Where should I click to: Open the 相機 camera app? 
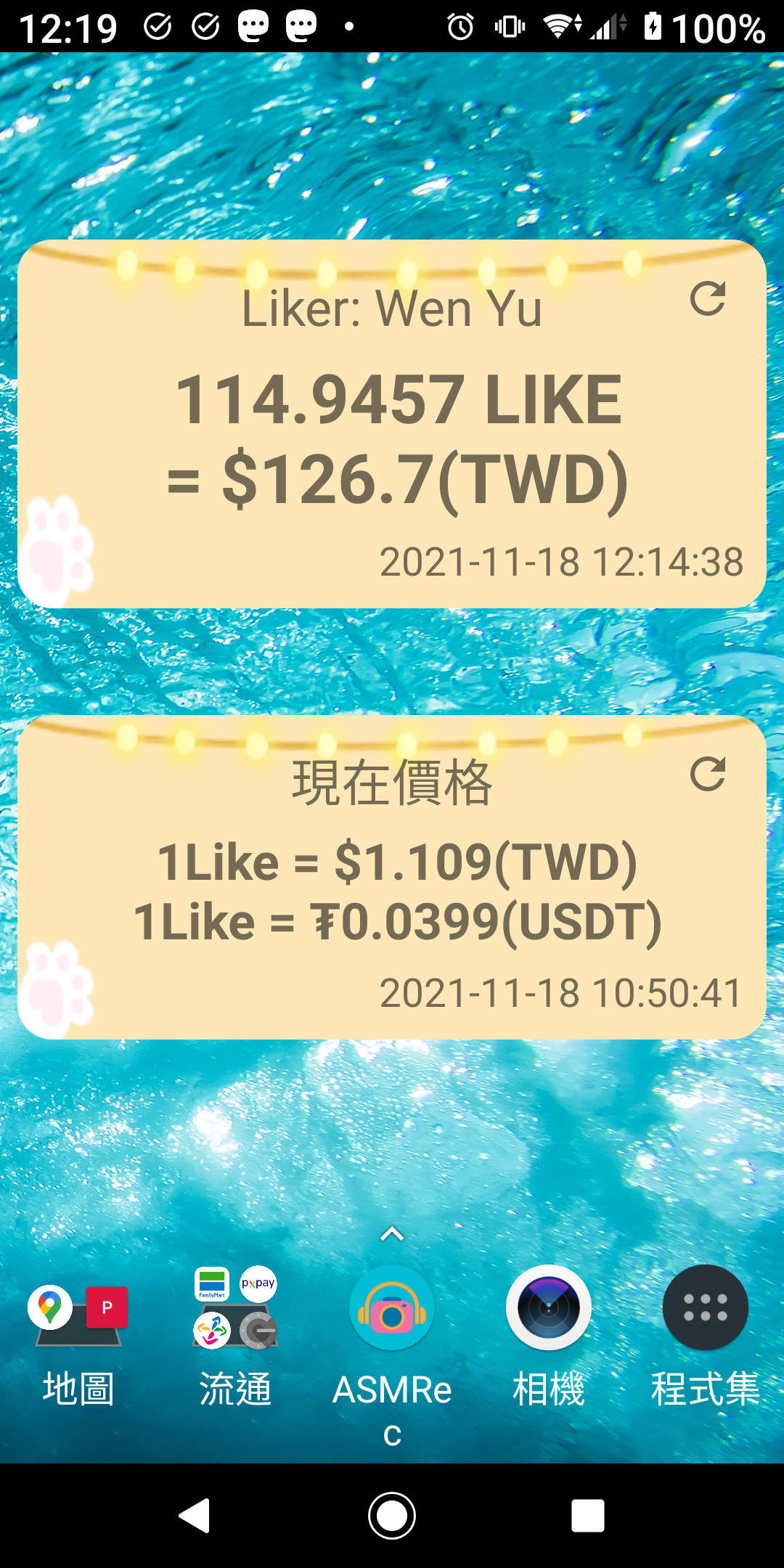[549, 1308]
